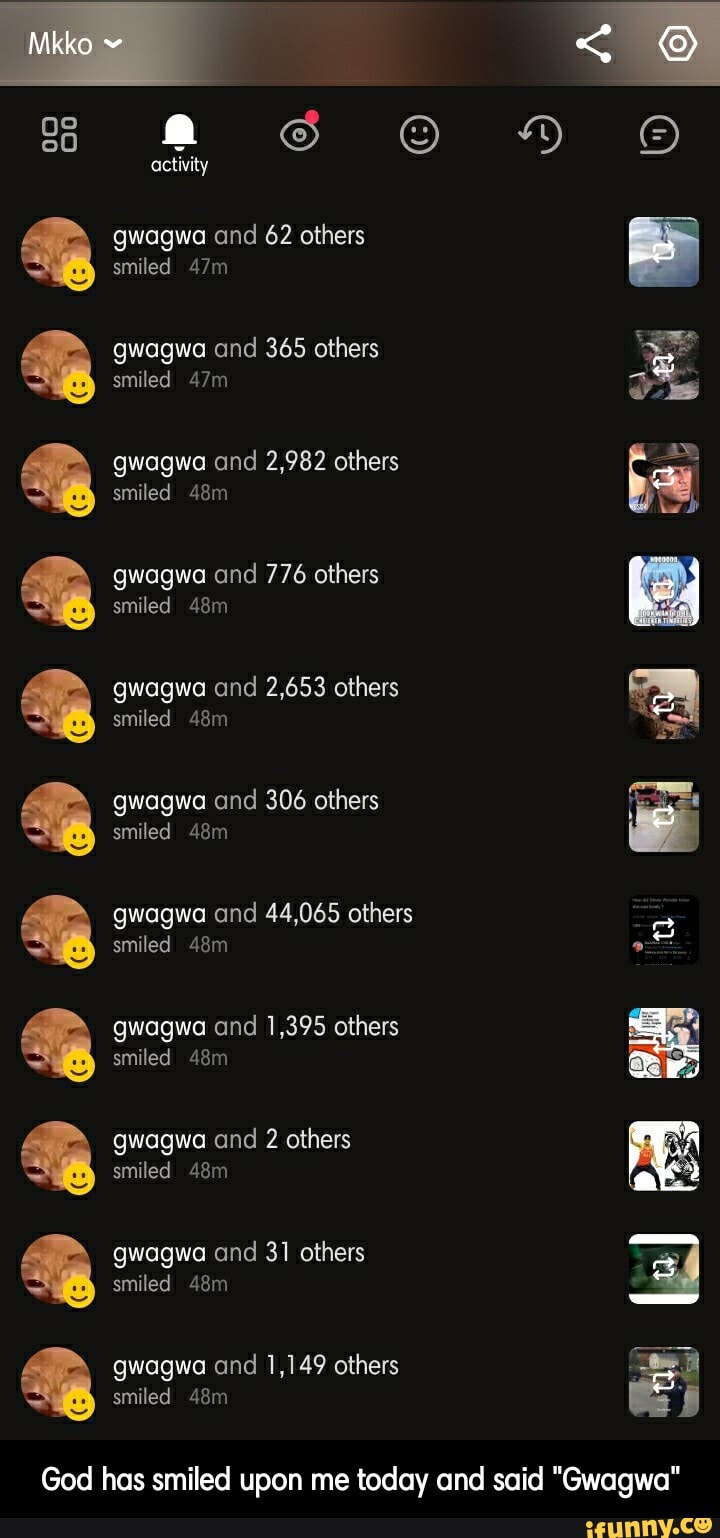Open the Baphomet meme thumbnail
Viewport: 720px width, 1538px height.
pyautogui.click(x=664, y=1156)
